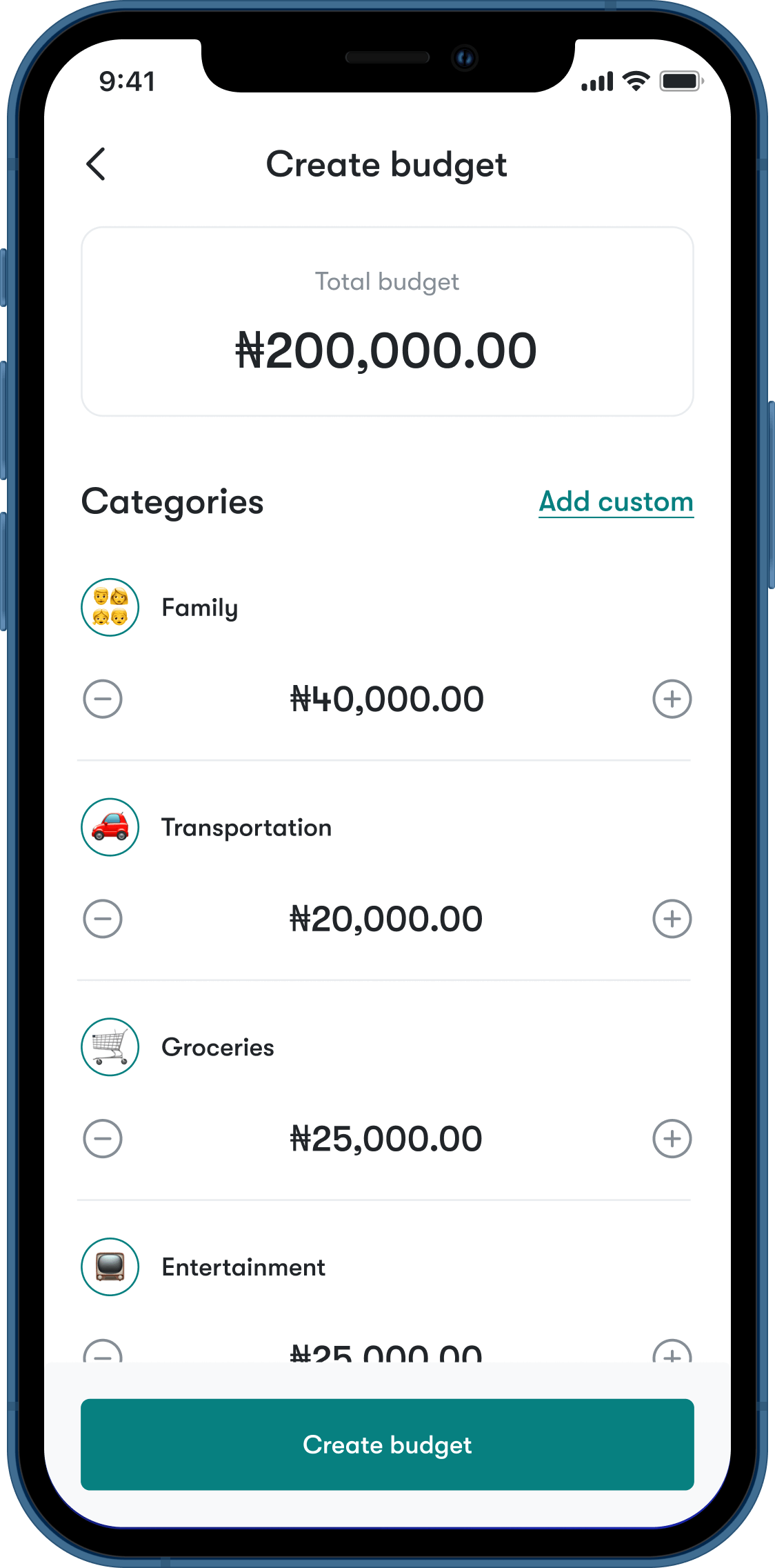
Task: Edit the total budget amount
Action: coord(387,350)
